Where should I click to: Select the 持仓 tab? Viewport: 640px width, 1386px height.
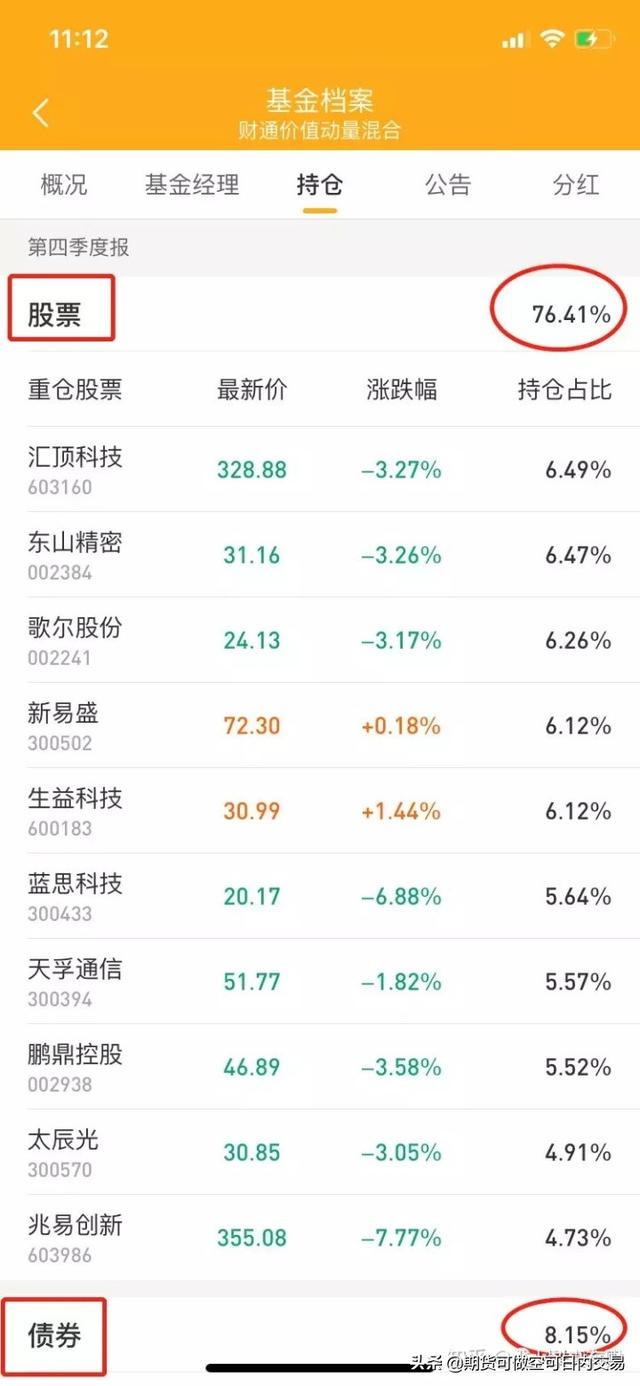pyautogui.click(x=320, y=185)
